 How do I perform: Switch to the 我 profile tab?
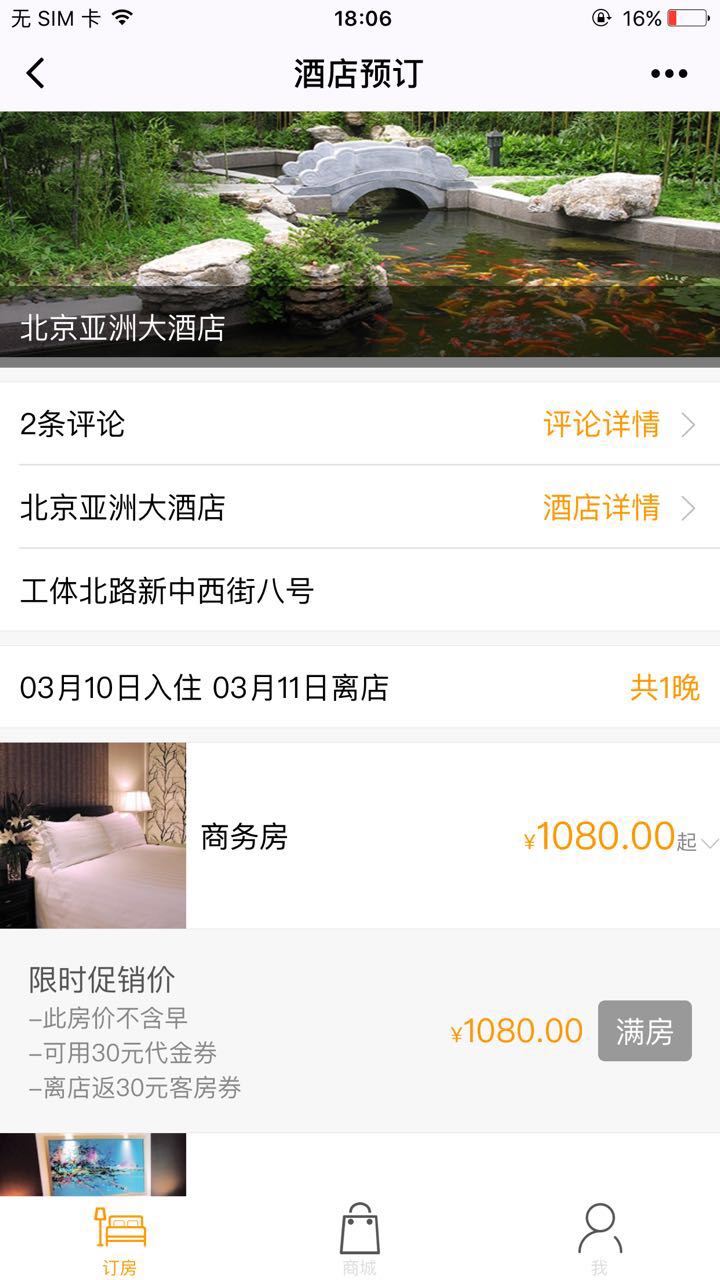pyautogui.click(x=599, y=1240)
